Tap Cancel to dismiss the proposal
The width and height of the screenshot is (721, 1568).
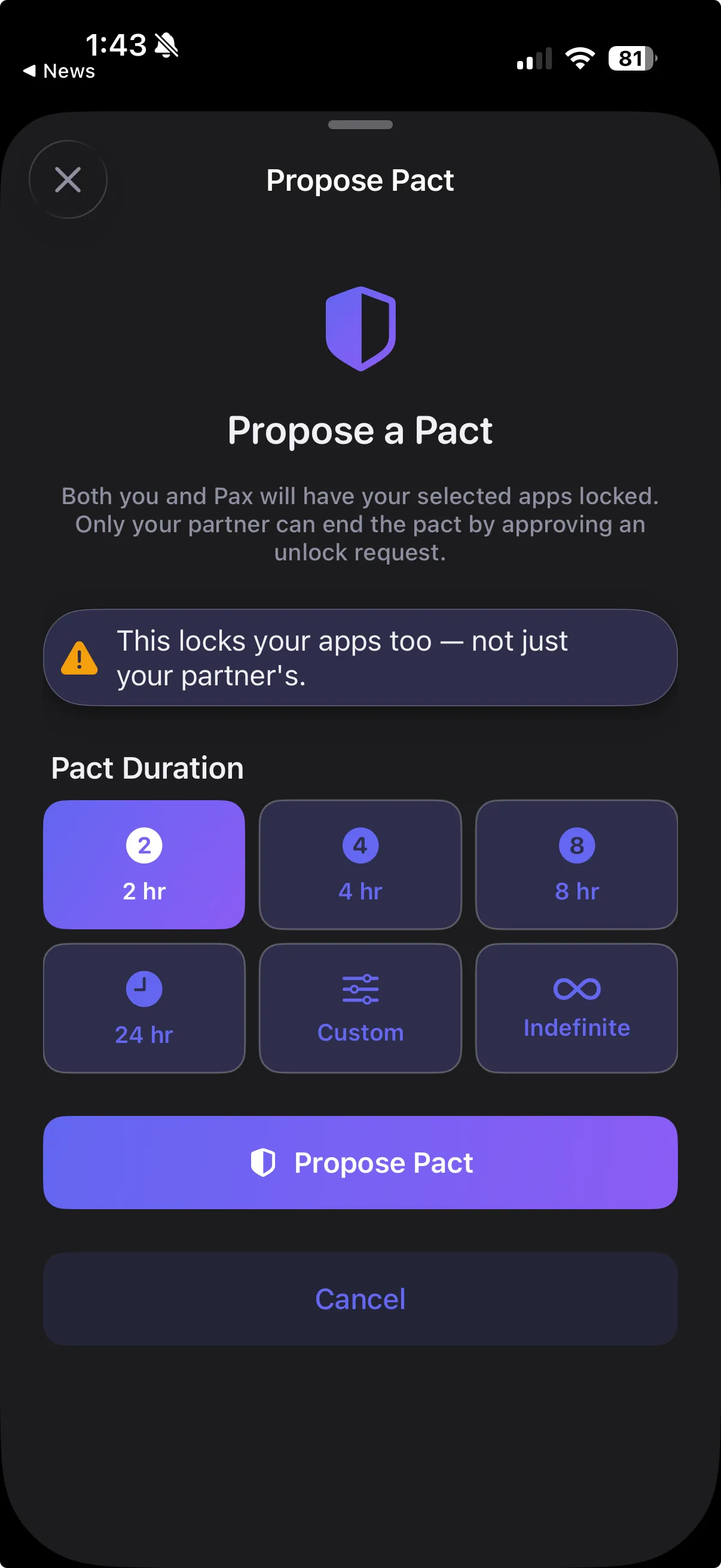pyautogui.click(x=360, y=1299)
